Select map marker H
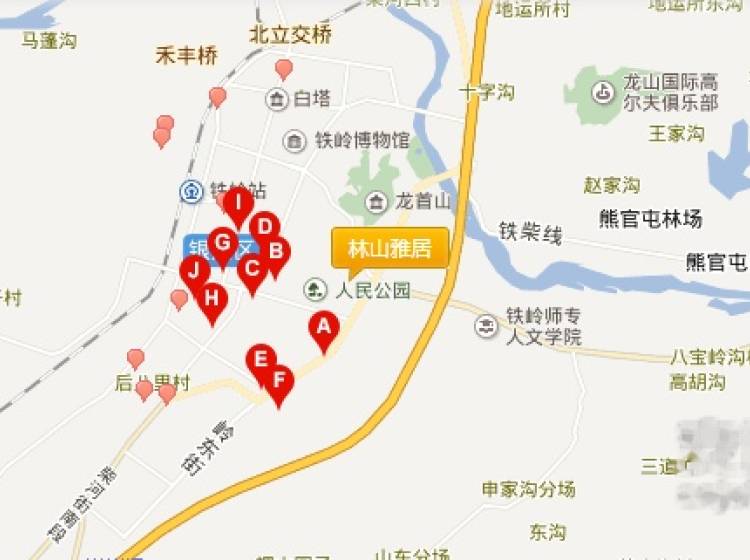The height and width of the screenshot is (560, 750). [211, 298]
